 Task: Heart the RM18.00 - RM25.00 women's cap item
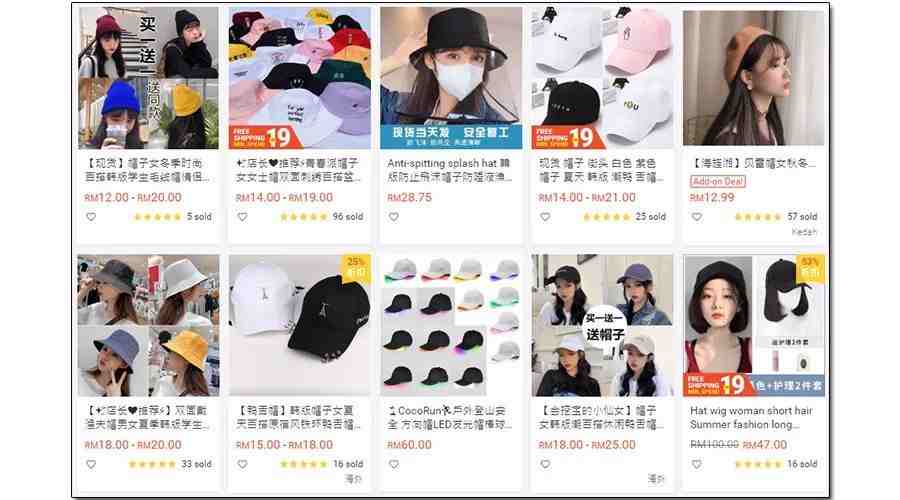[545, 464]
